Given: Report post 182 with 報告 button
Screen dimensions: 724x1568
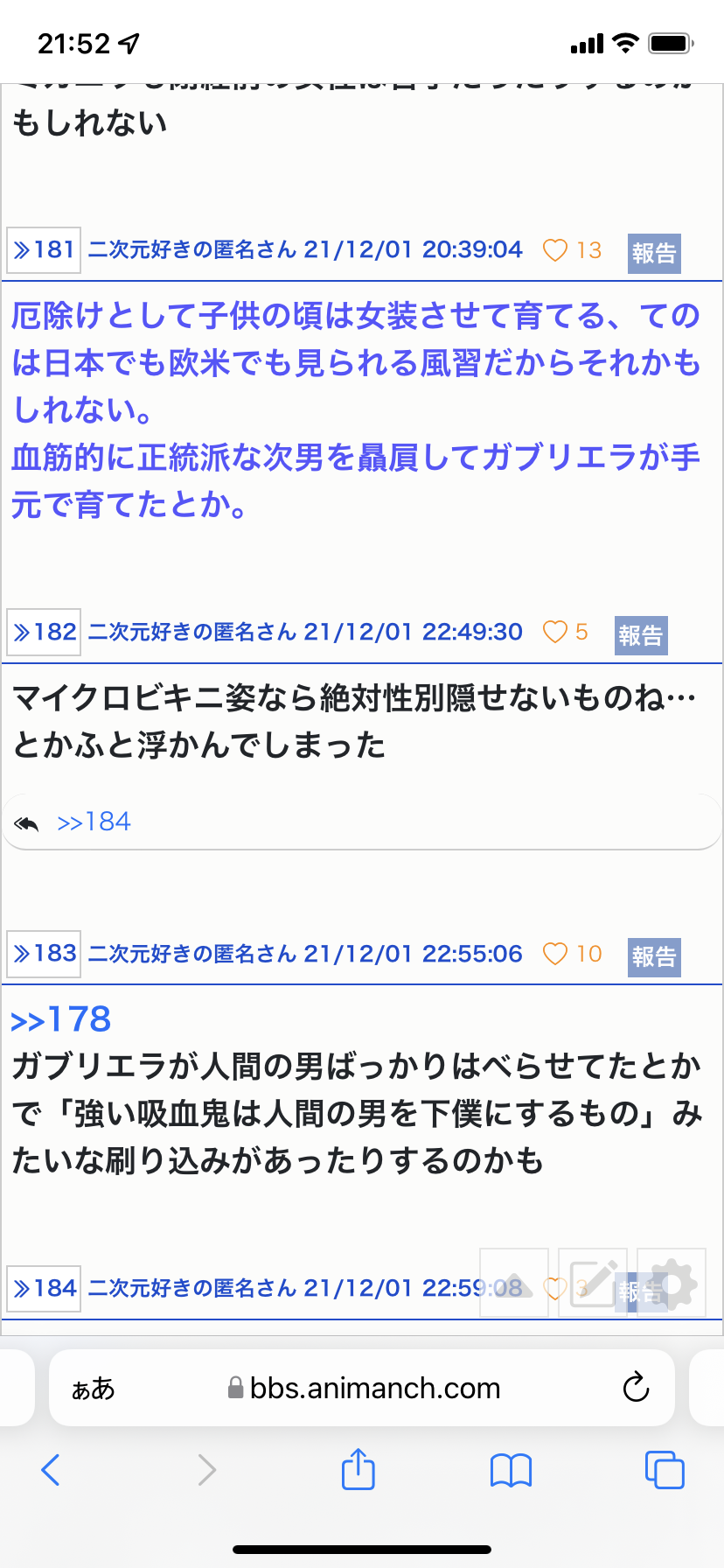Looking at the screenshot, I should (641, 635).
